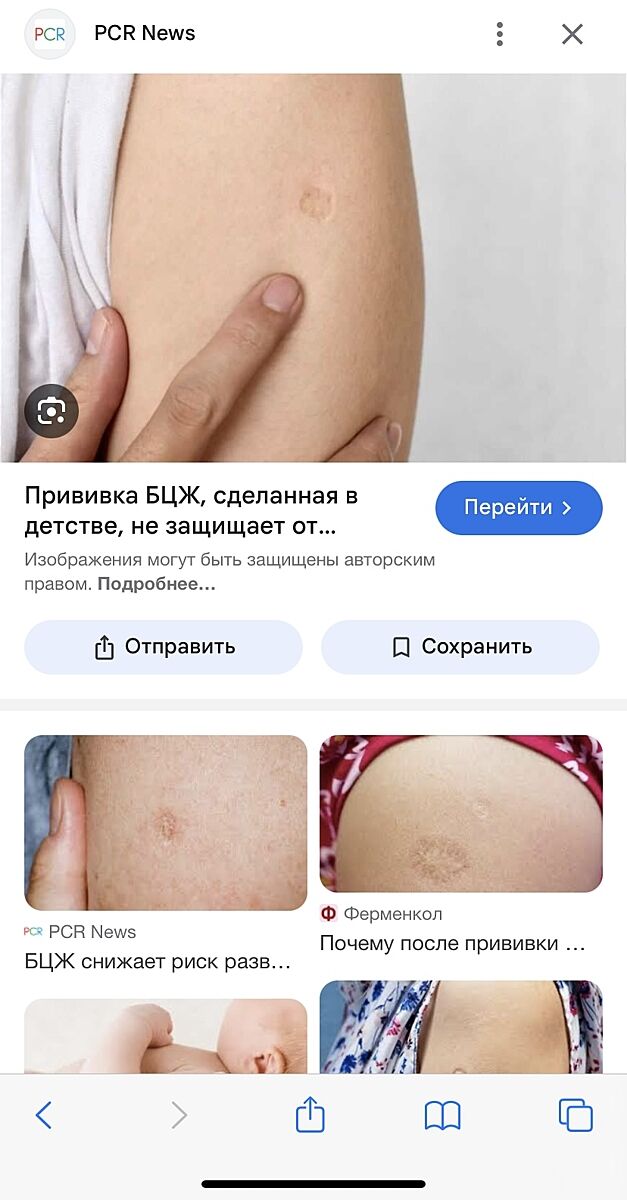Open the Подробнее… copyright link

(x=156, y=584)
